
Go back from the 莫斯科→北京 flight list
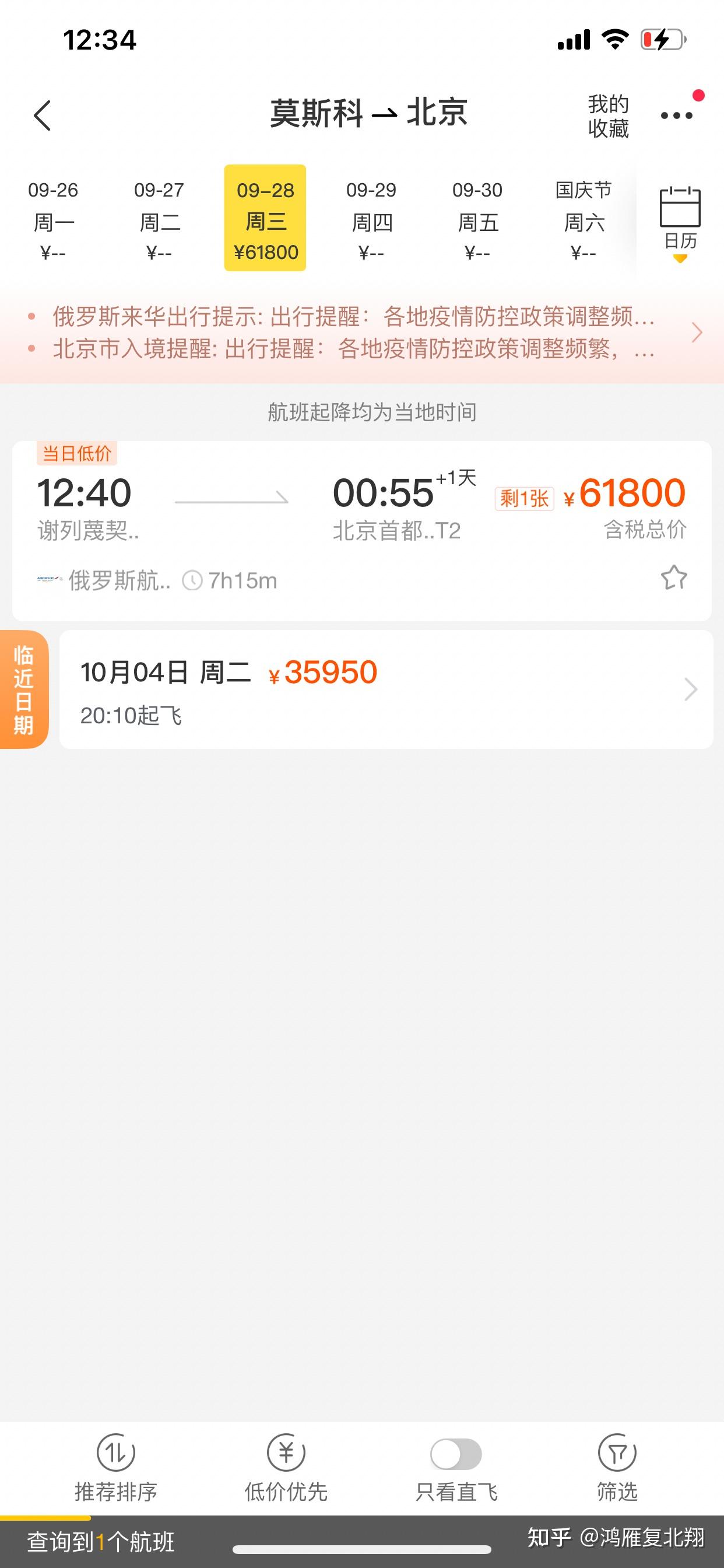pos(42,115)
